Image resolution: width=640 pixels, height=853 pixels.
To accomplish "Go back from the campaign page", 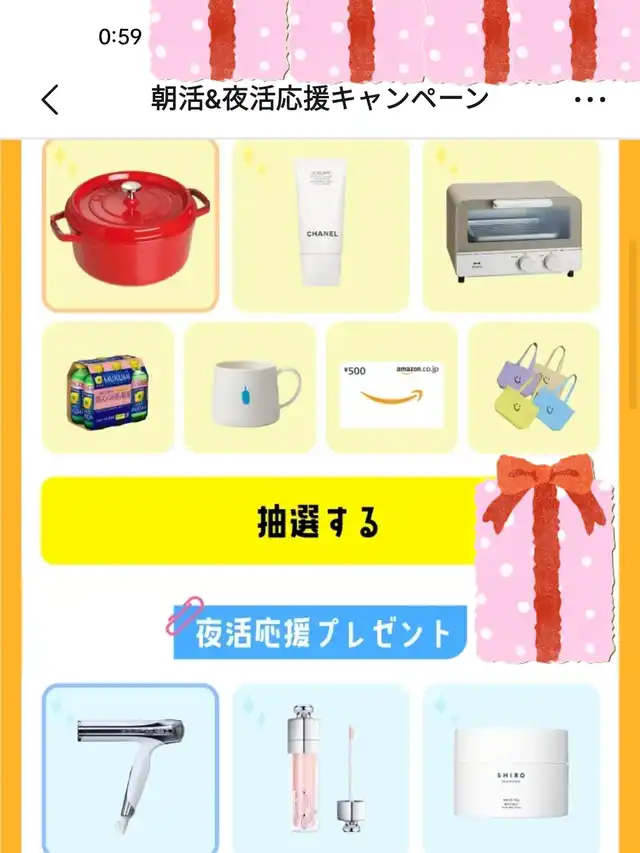I will point(50,99).
